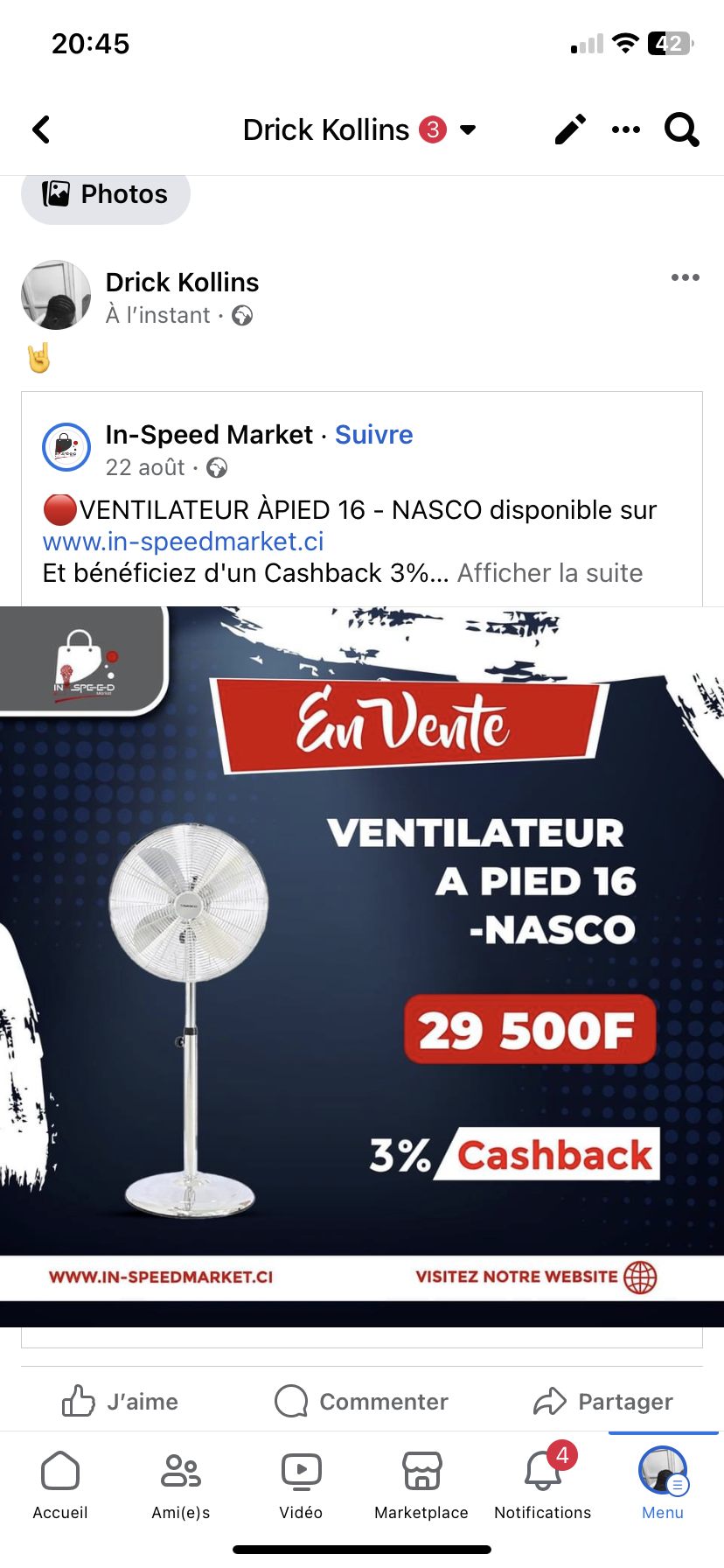View the Notifications tab
The width and height of the screenshot is (724, 1568).
(542, 1483)
